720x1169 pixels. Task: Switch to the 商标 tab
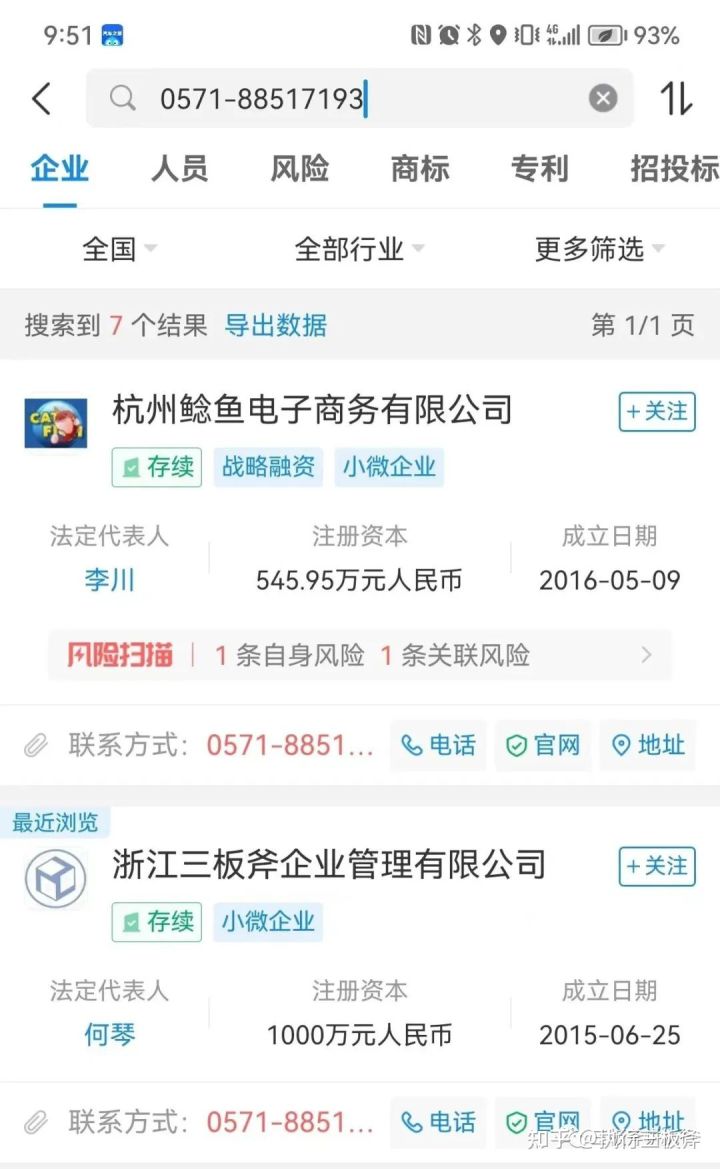click(419, 170)
